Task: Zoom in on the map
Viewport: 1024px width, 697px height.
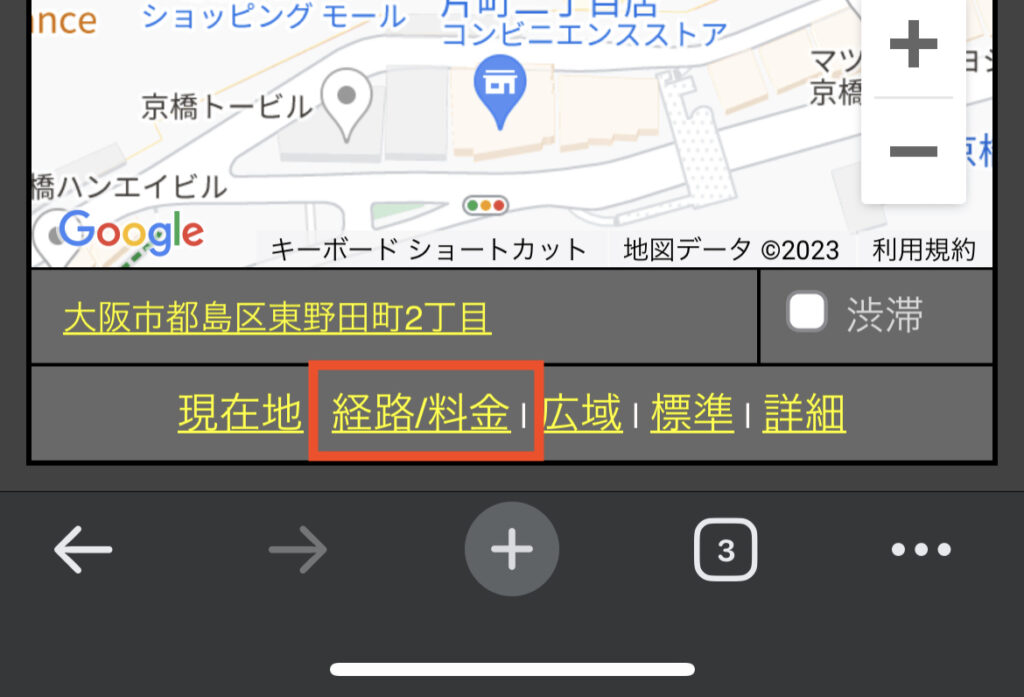Action: (x=913, y=45)
